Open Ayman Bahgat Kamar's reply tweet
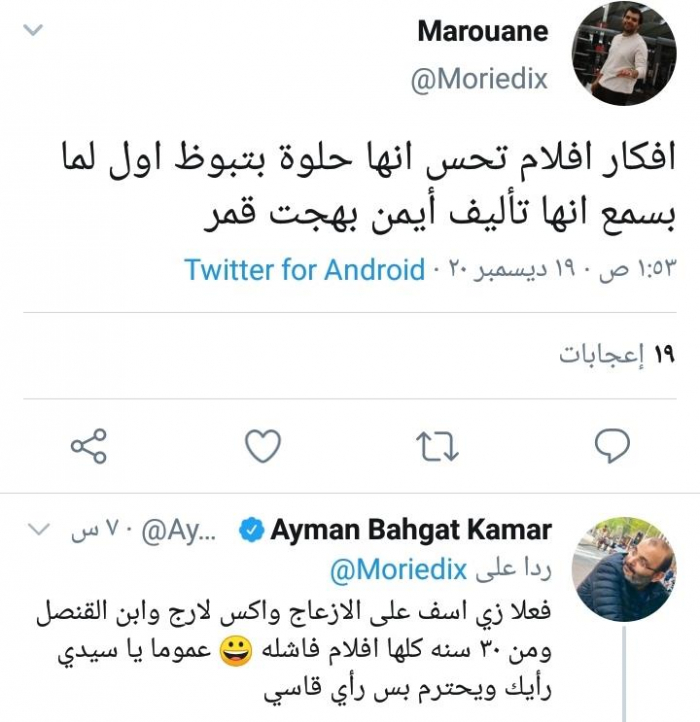Image resolution: width=700 pixels, height=722 pixels. (300, 650)
